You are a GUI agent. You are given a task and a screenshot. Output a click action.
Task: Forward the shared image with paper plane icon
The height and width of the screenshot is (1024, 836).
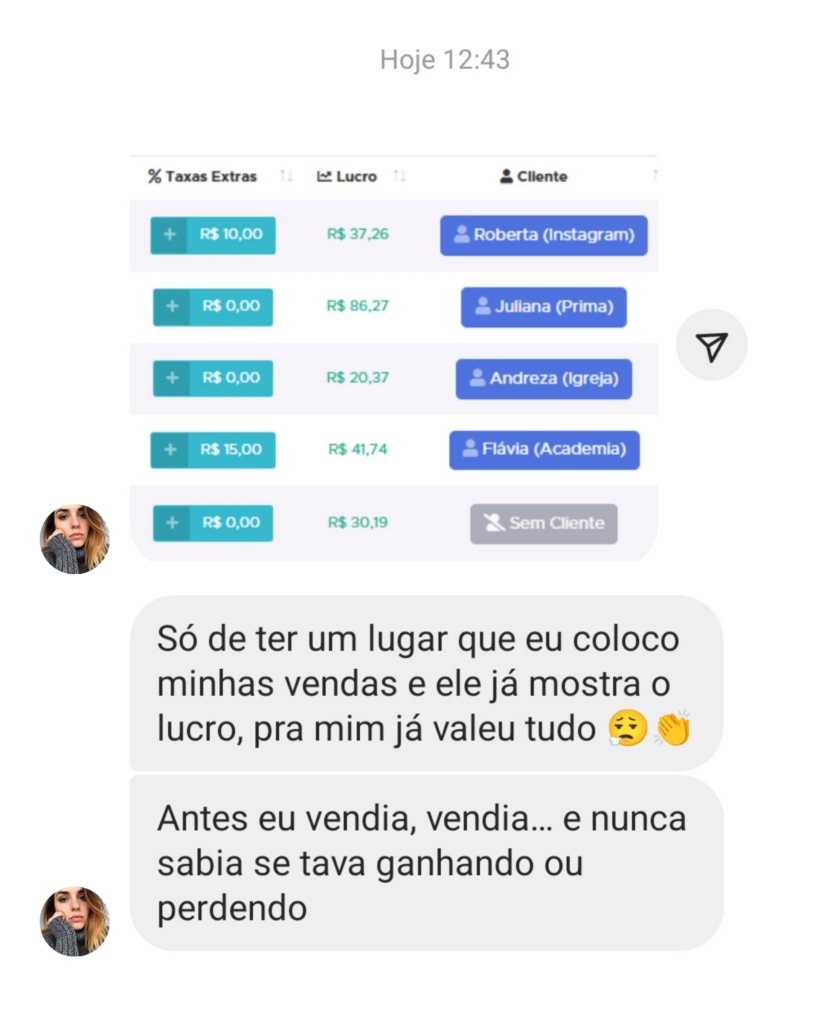coord(711,345)
